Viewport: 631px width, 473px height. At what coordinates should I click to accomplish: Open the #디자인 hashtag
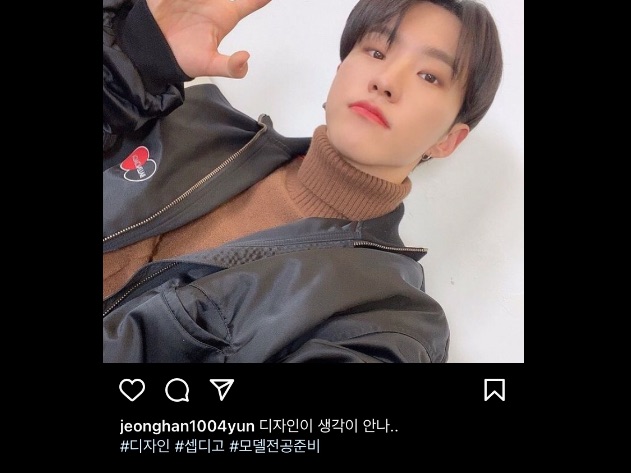[x=144, y=446]
